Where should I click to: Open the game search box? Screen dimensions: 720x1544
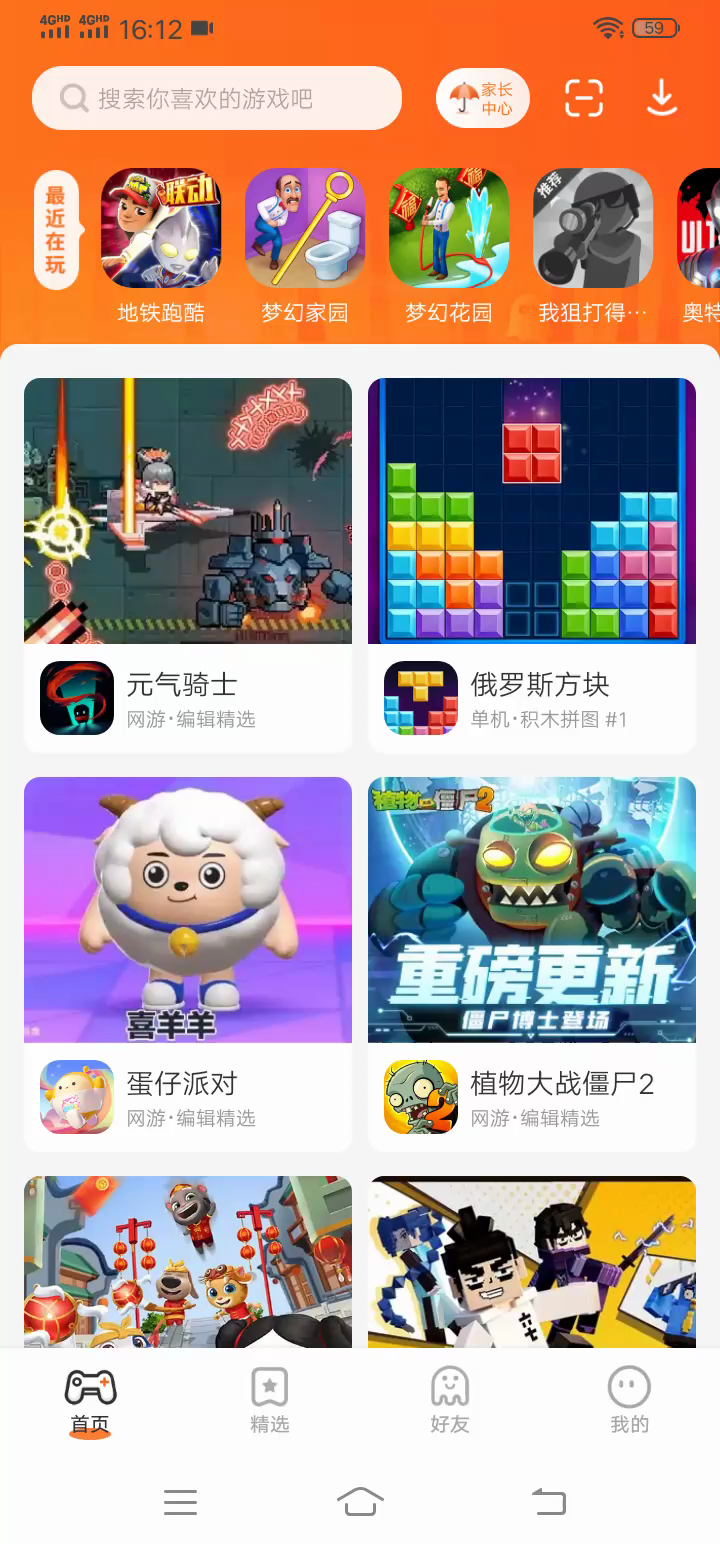click(216, 98)
